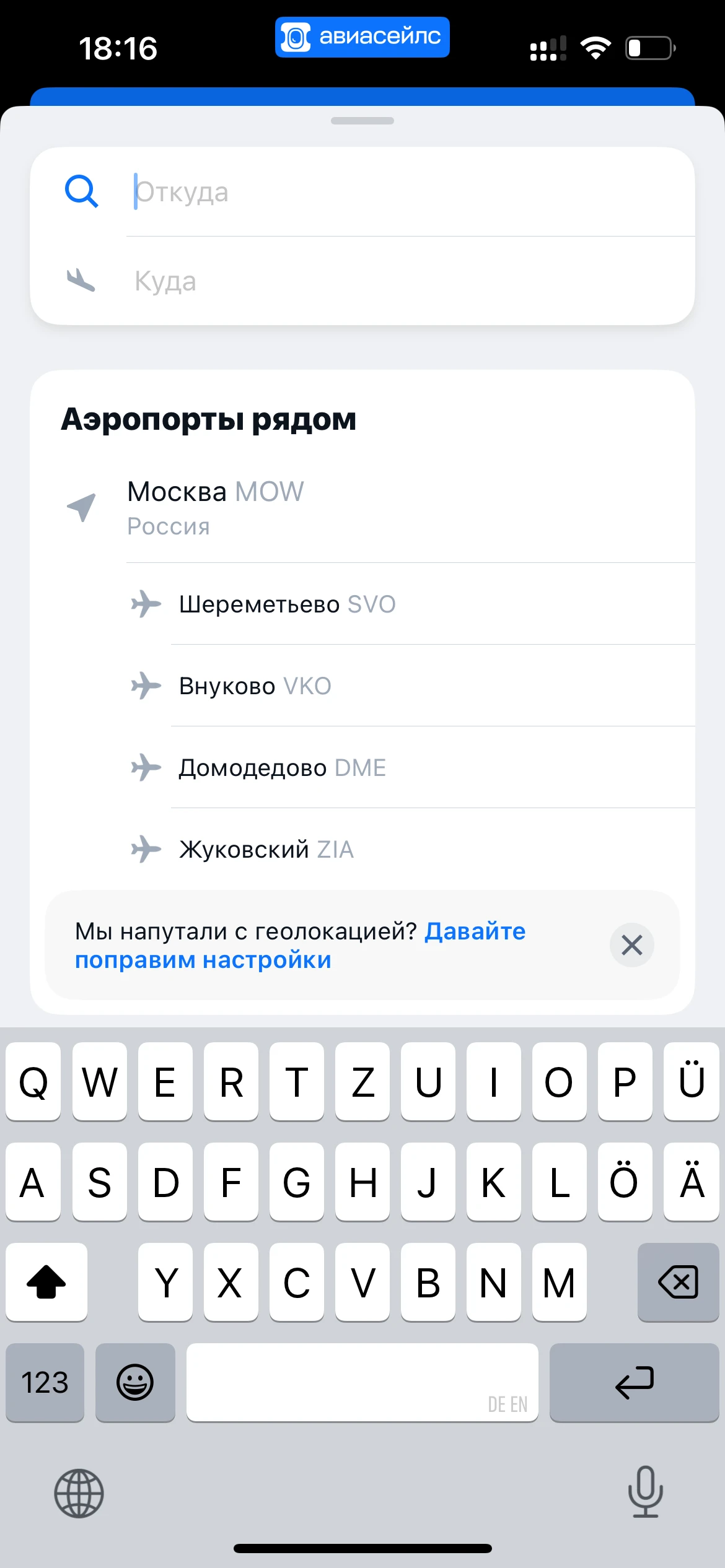Dismiss the geolocation hint banner
This screenshot has height=1568, width=725.
[x=631, y=945]
